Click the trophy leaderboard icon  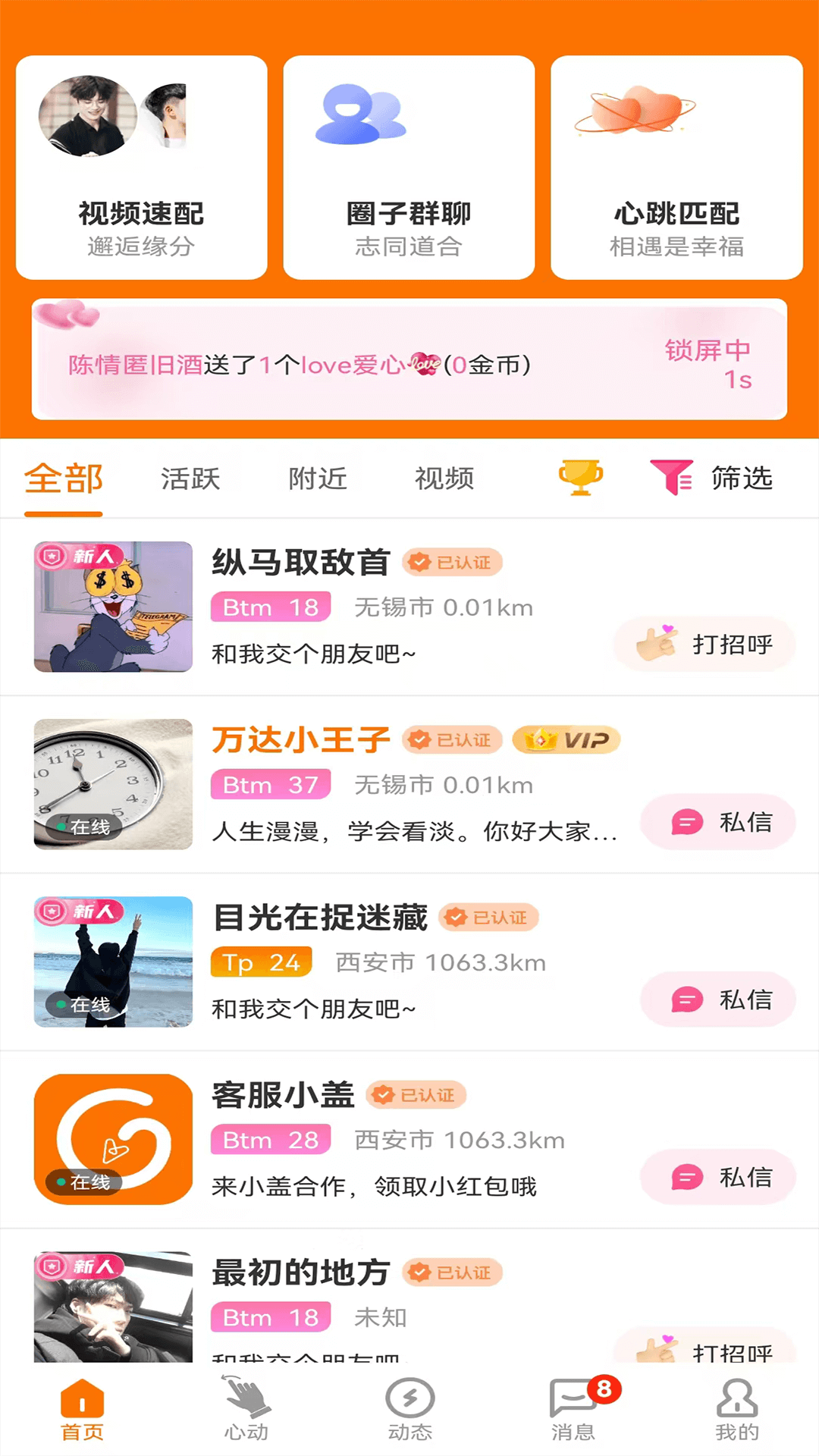(x=580, y=478)
